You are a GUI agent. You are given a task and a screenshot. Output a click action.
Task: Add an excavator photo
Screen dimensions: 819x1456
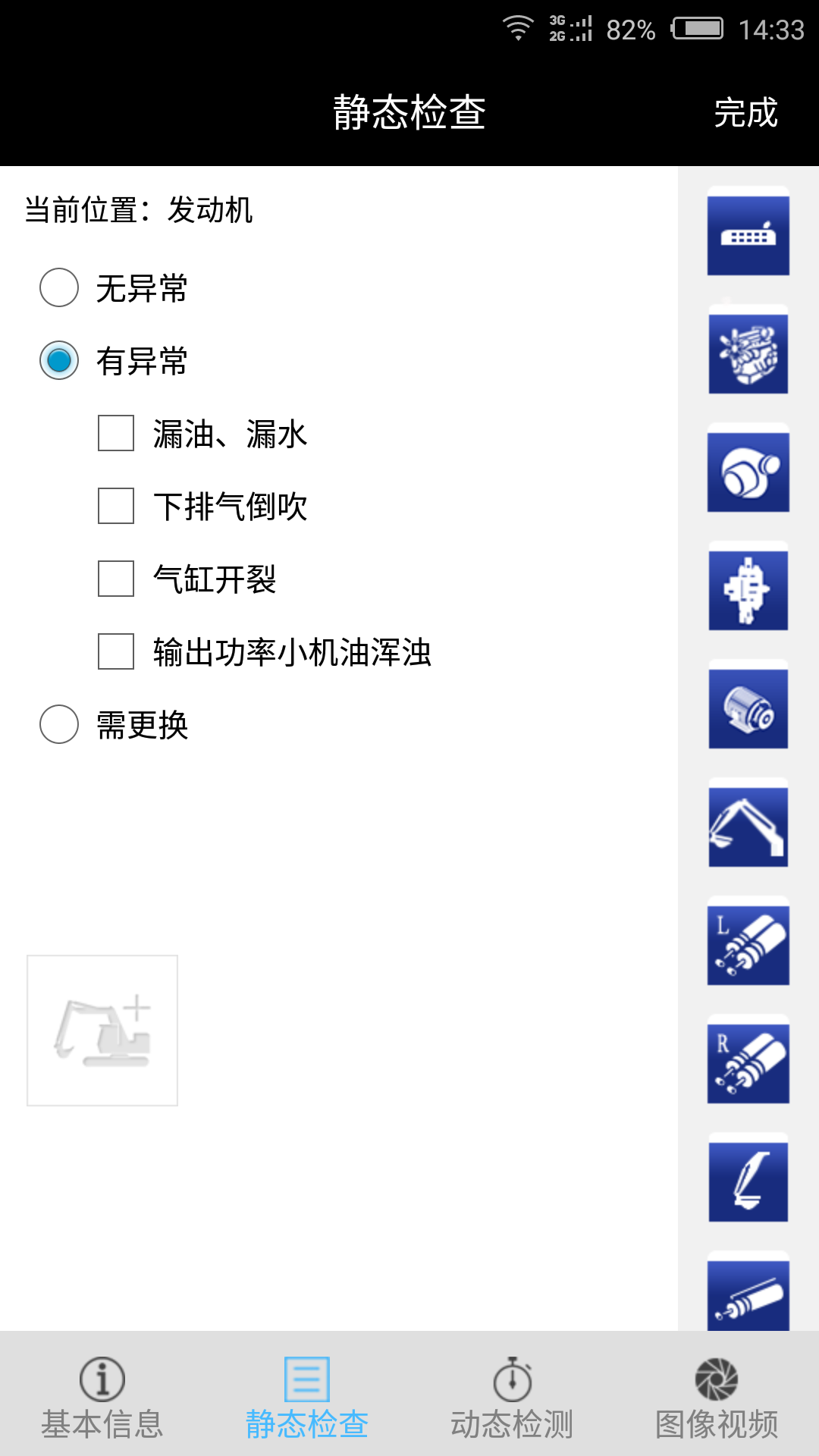click(102, 1030)
